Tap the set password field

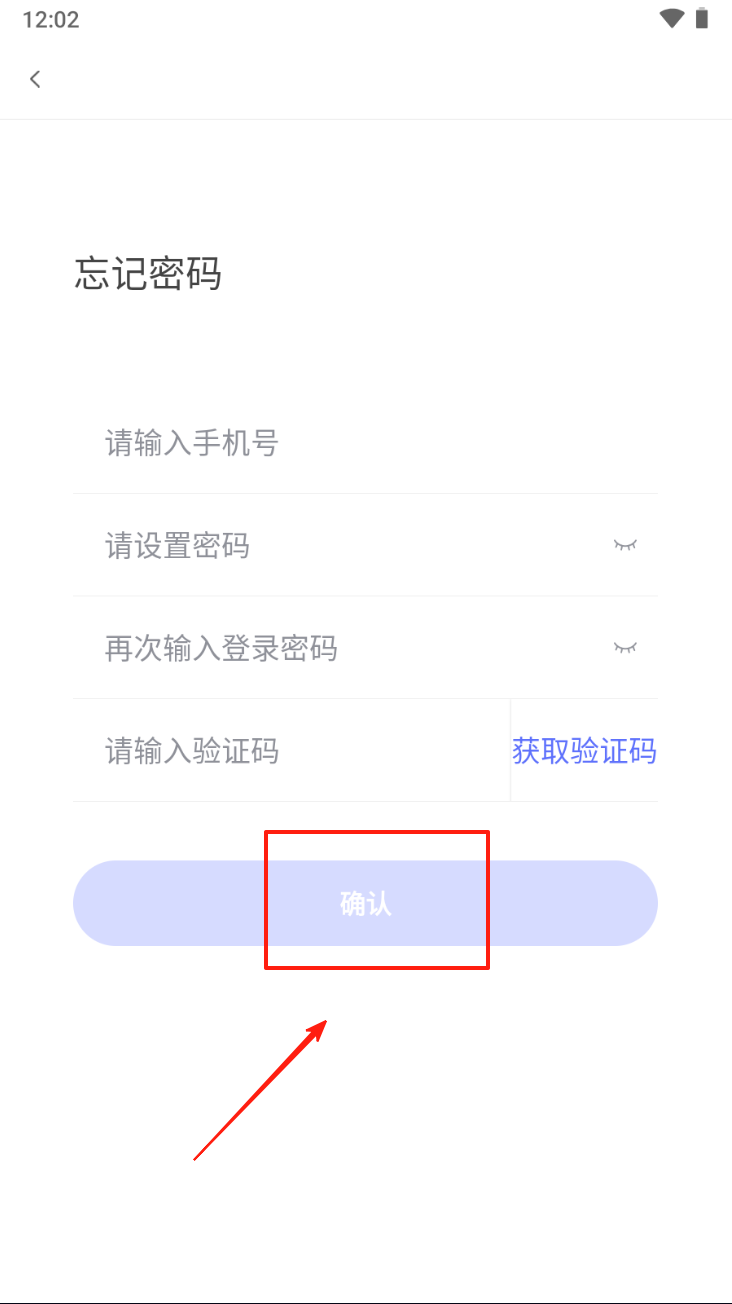[x=340, y=546]
